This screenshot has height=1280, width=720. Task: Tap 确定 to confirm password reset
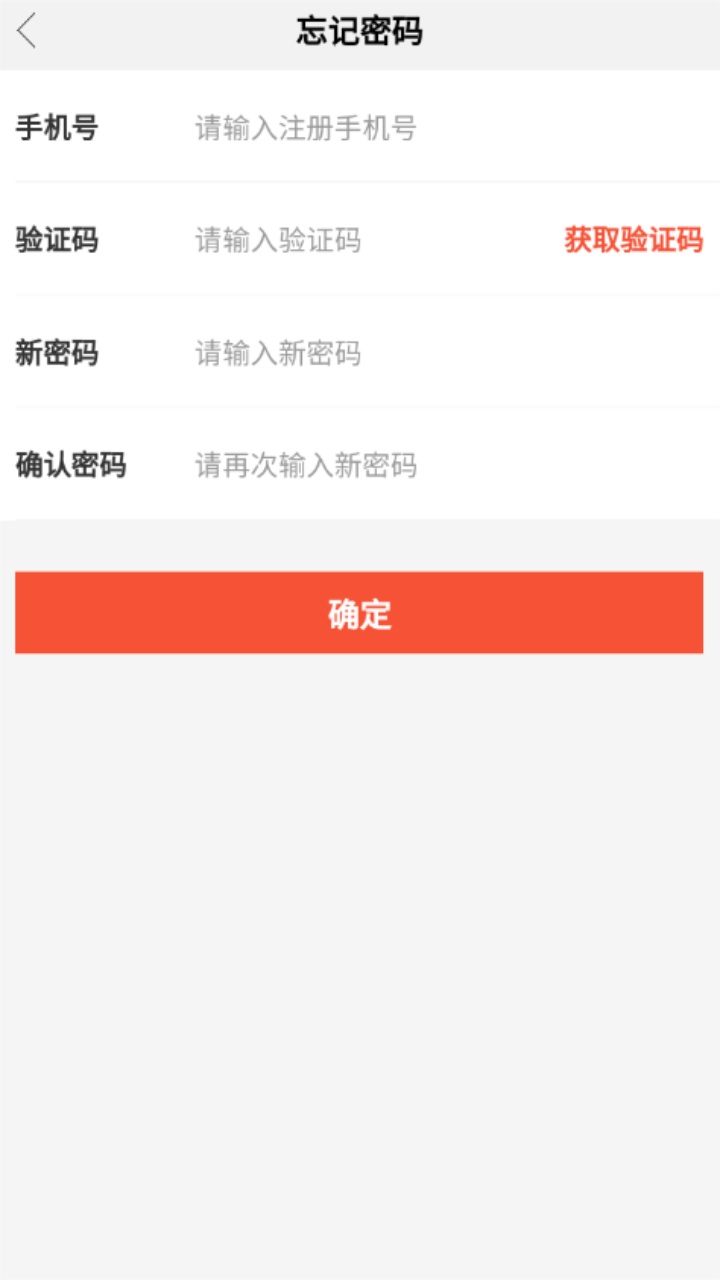pos(360,612)
